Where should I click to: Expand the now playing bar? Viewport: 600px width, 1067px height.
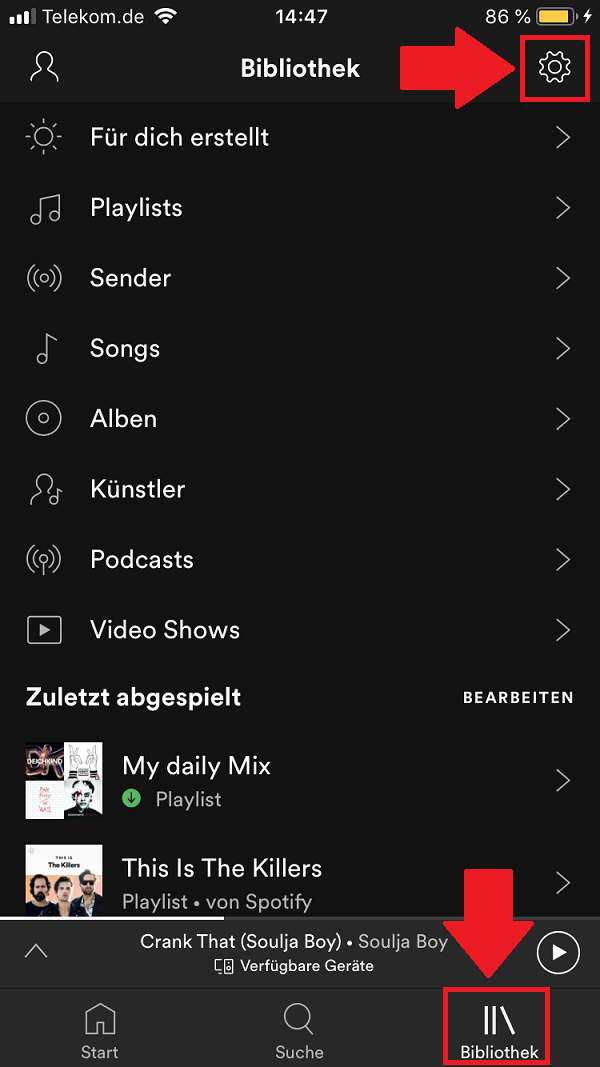36,952
